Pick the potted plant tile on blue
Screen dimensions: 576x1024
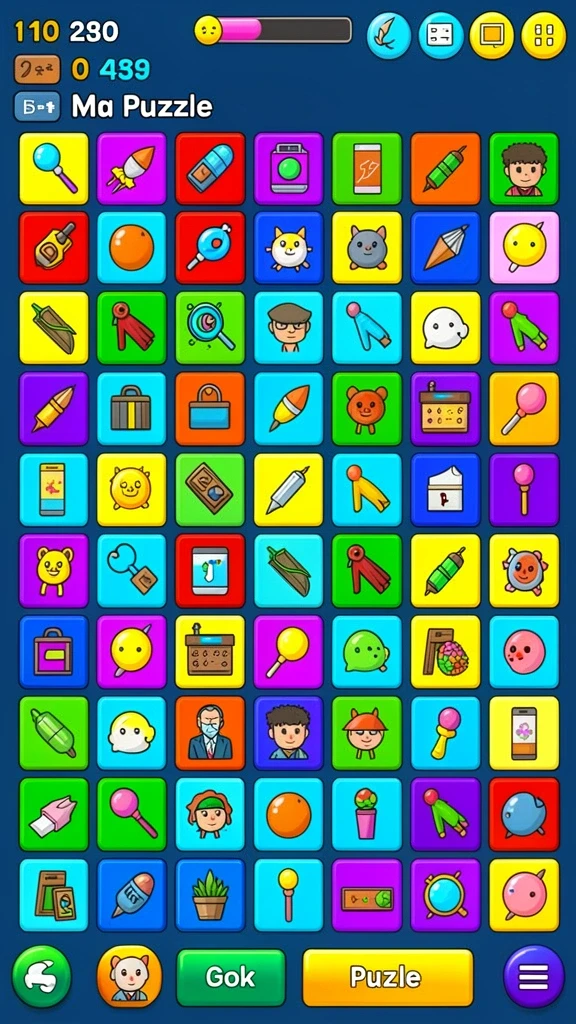tap(210, 895)
